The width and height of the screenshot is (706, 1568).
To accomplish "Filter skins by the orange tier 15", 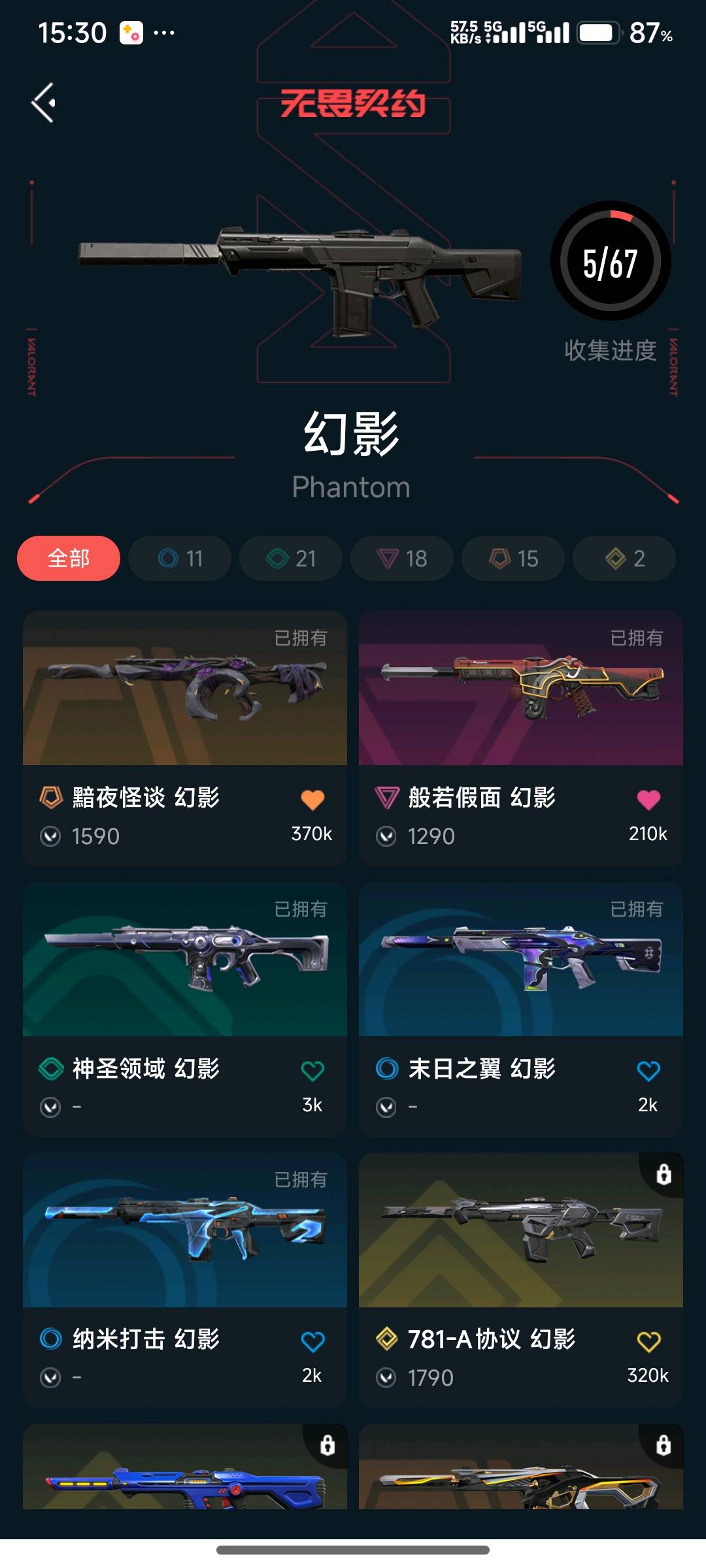I will click(513, 559).
